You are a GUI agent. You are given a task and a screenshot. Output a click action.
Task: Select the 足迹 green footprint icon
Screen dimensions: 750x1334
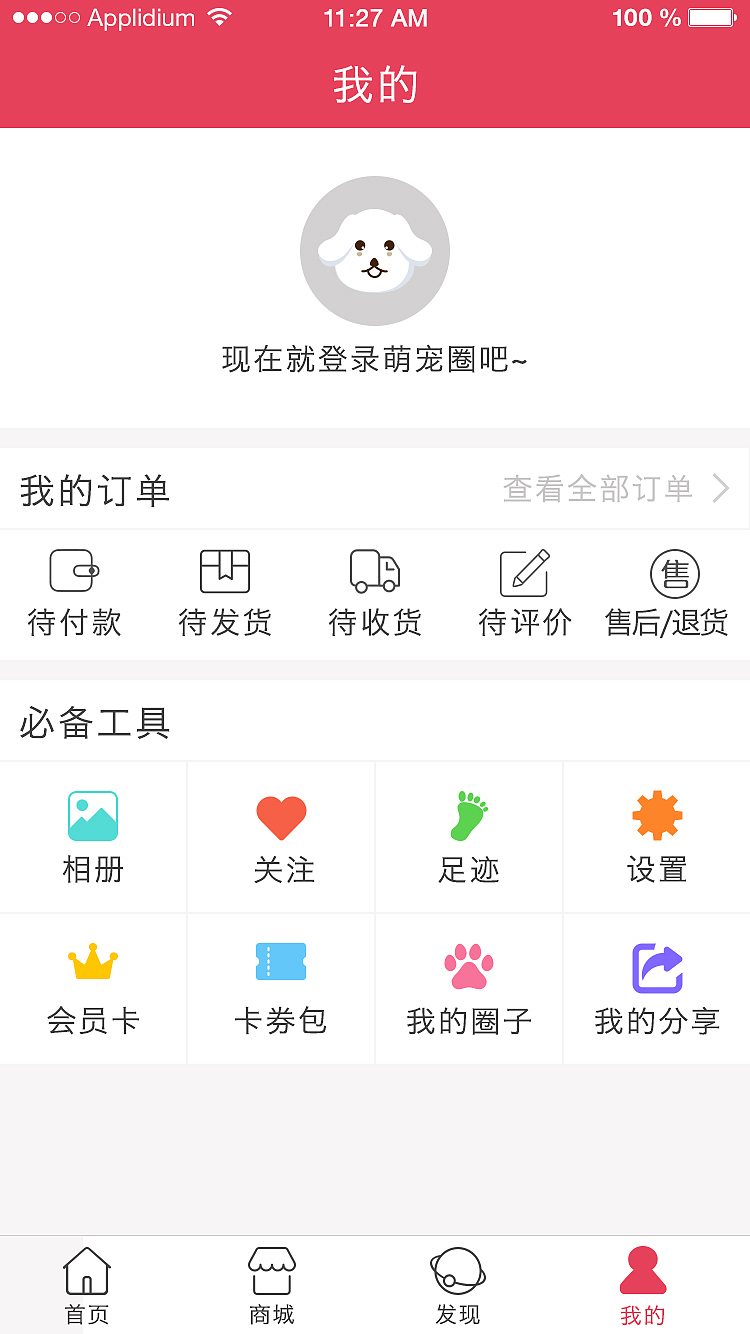[468, 815]
